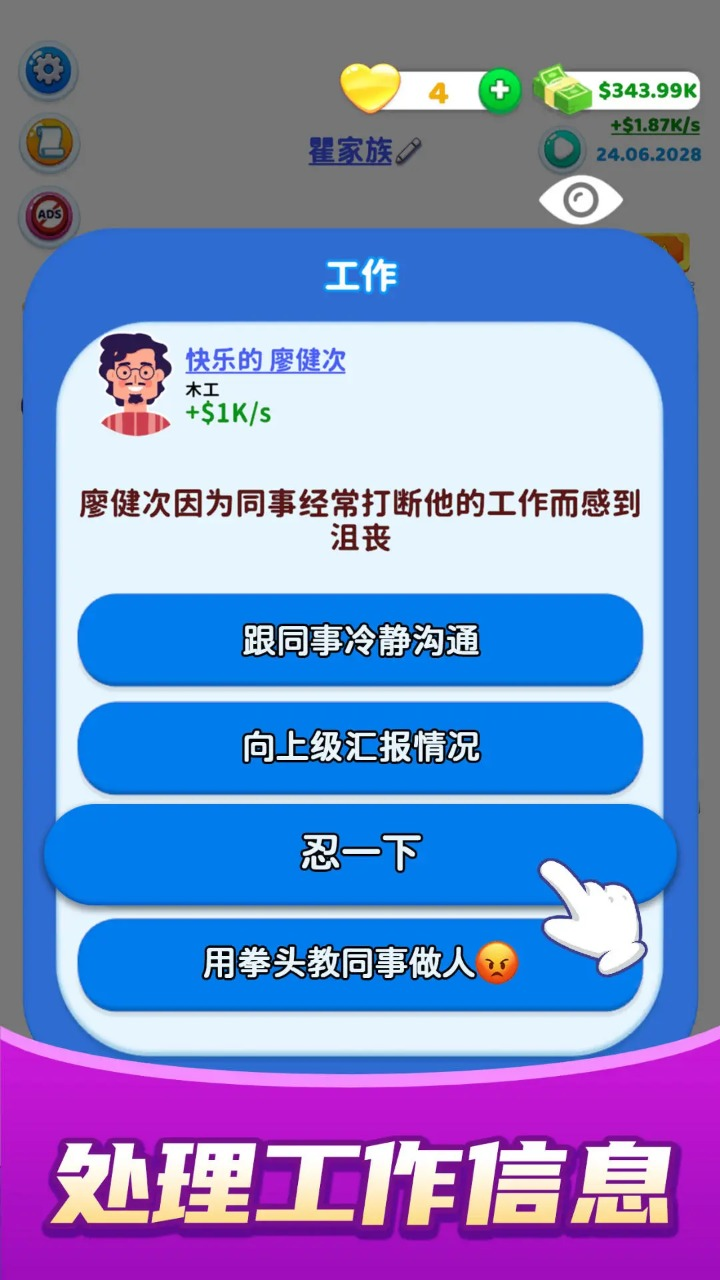The width and height of the screenshot is (720, 1280).
Task: Tap the green play speed button
Action: (x=563, y=151)
